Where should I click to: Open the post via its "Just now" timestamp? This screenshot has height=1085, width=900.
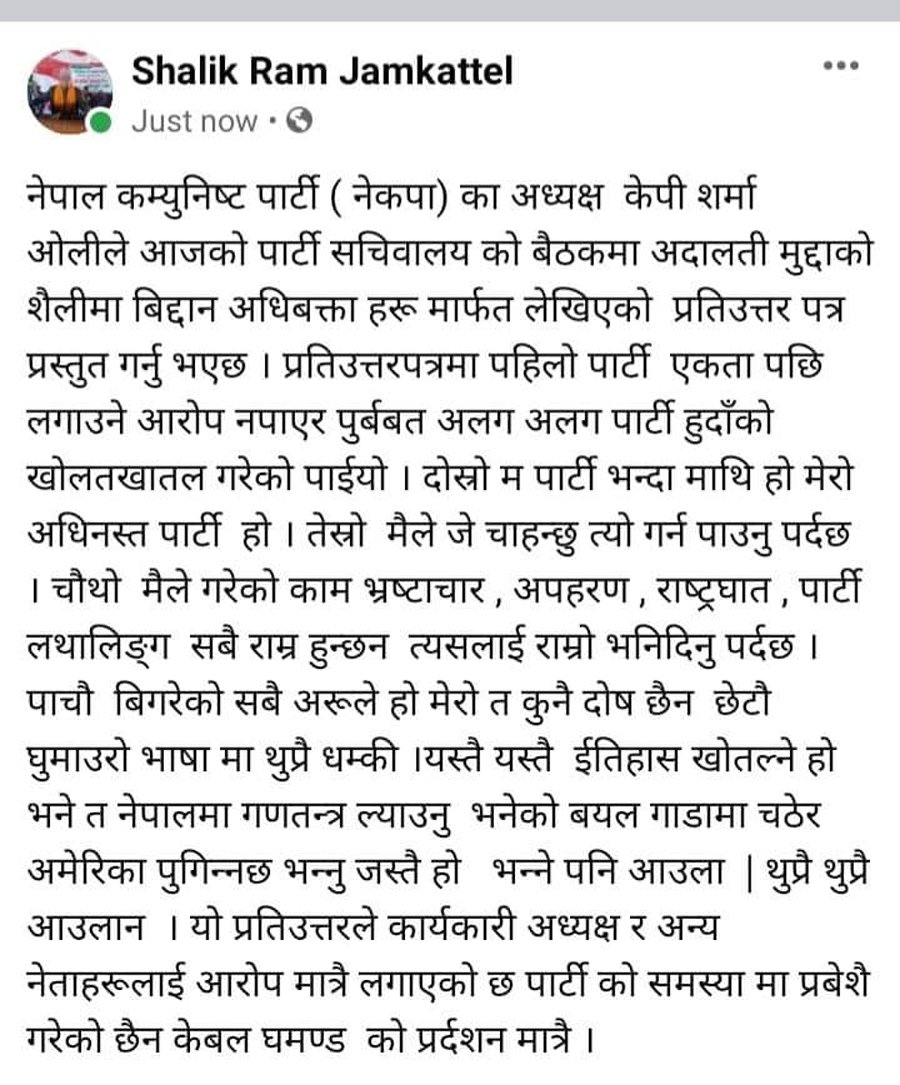coord(194,122)
